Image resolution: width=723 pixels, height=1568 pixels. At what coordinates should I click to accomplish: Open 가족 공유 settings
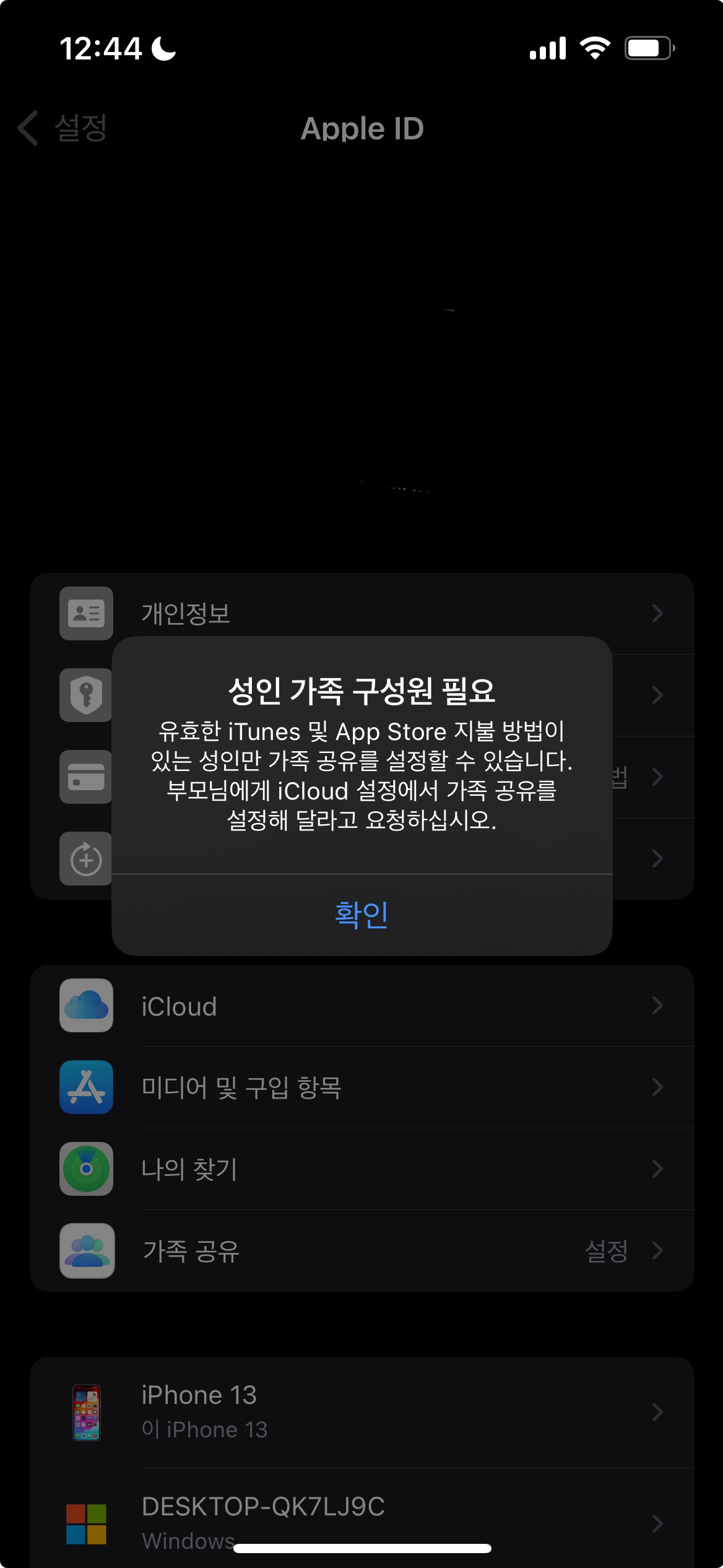coord(361,1251)
